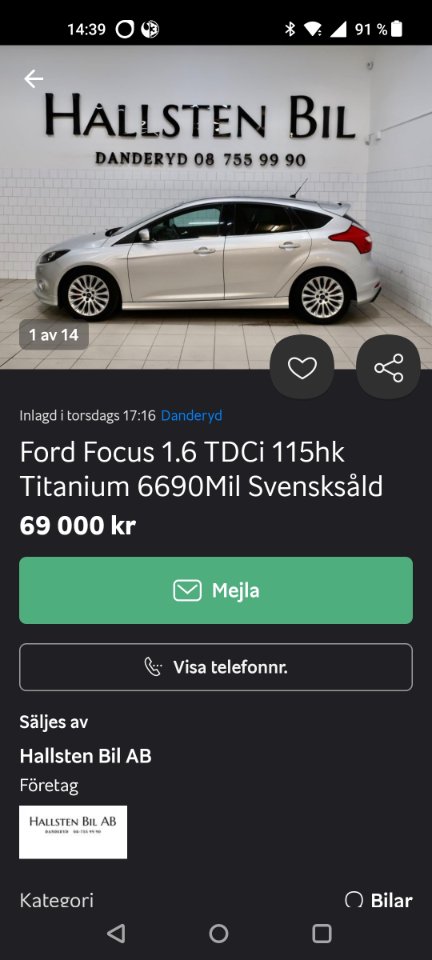The image size is (432, 960).
Task: Go back using the top-left arrow
Action: pos(33,79)
